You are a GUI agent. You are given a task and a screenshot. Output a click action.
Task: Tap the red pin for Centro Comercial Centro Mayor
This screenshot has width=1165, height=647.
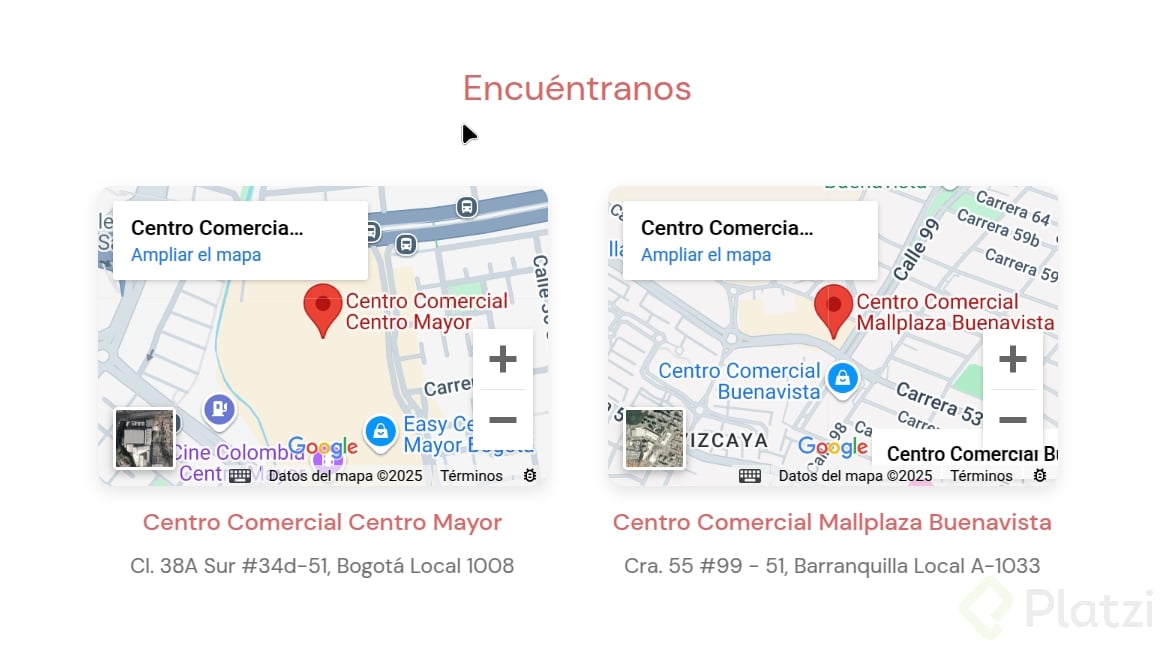322,307
